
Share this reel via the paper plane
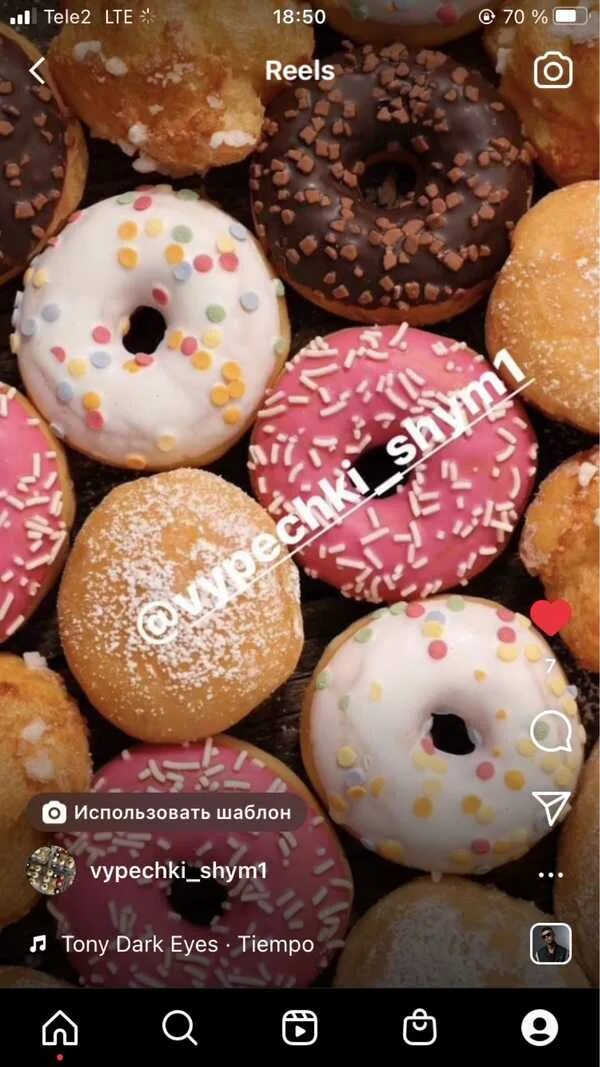click(550, 807)
